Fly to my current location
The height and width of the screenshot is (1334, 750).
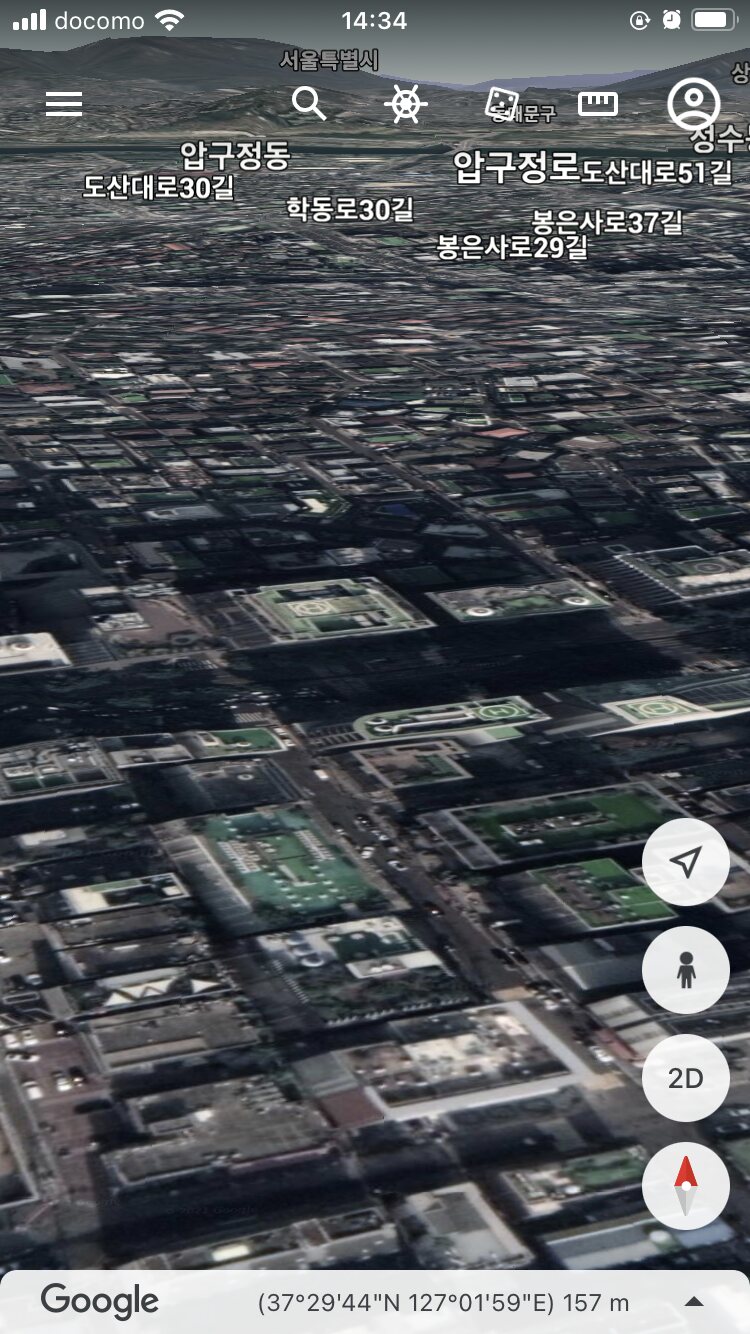click(x=685, y=862)
